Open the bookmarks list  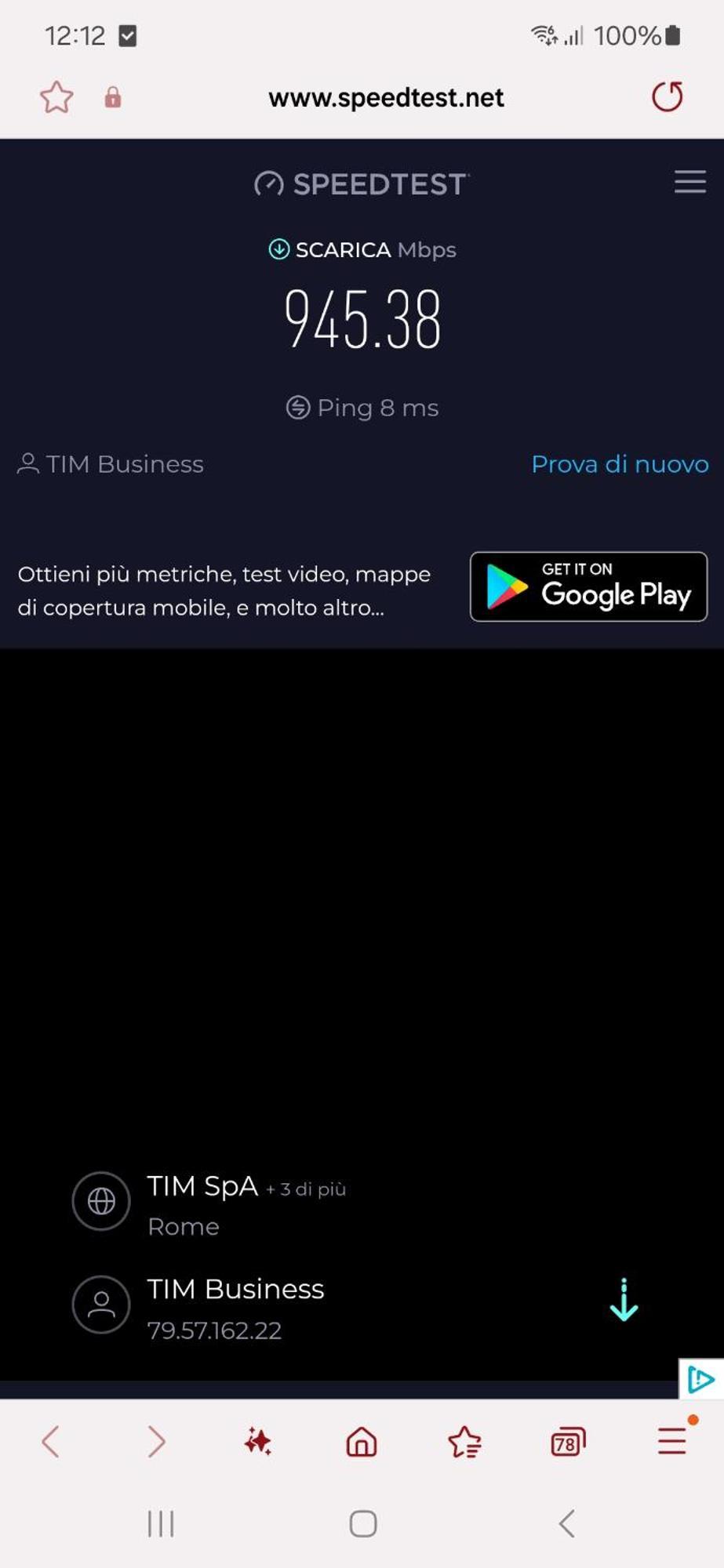464,1441
